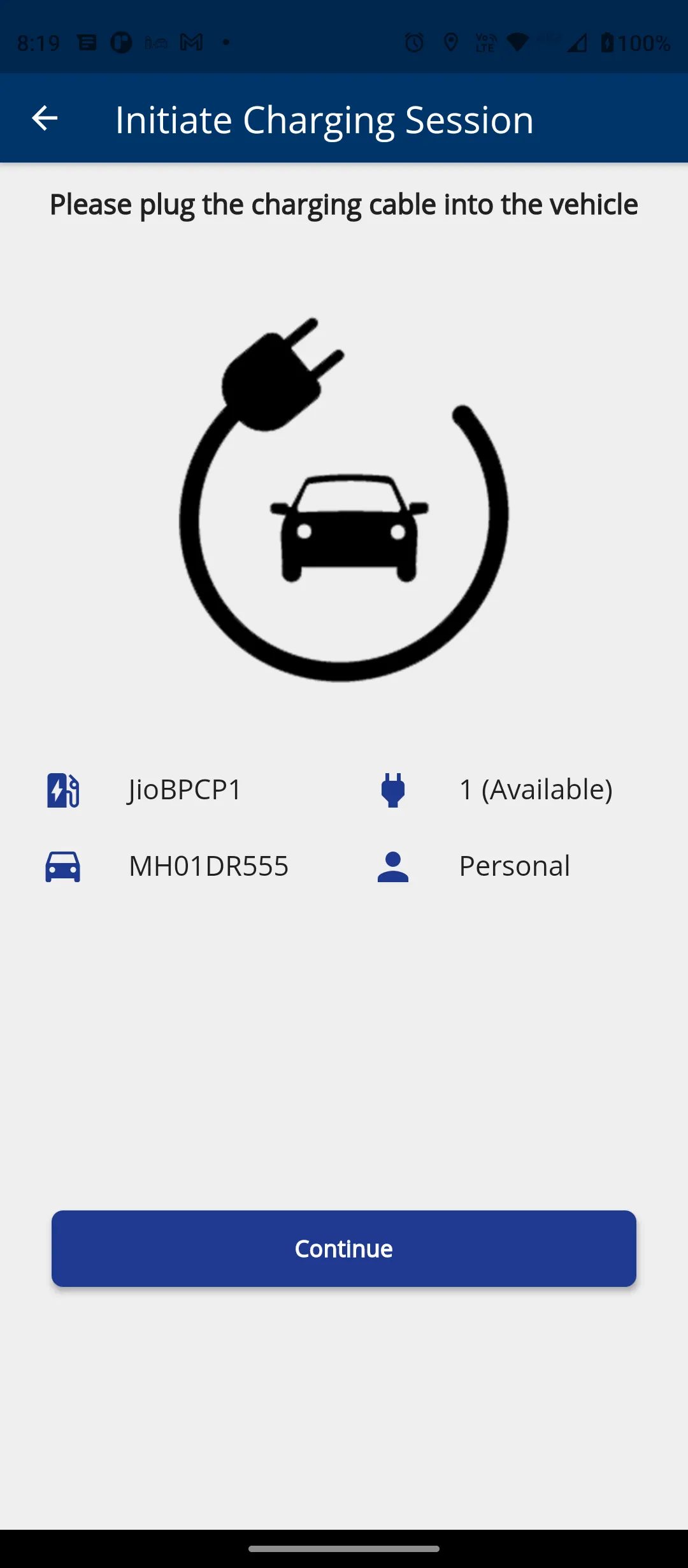Click the 1 (Available) connector status
The height and width of the screenshot is (1568, 688).
coord(536,789)
